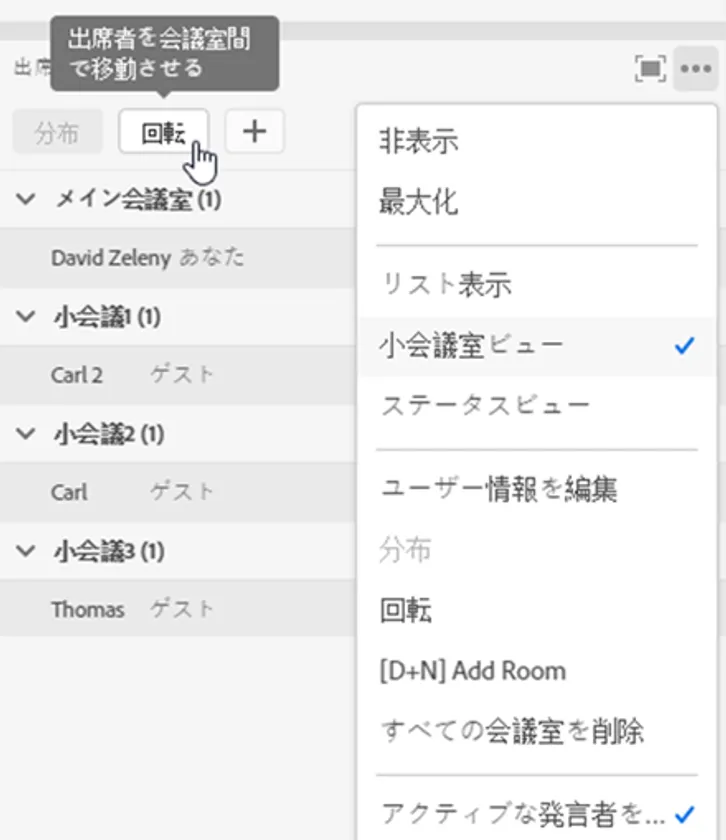Switch to リスト表示 view
The image size is (726, 840).
coord(446,285)
